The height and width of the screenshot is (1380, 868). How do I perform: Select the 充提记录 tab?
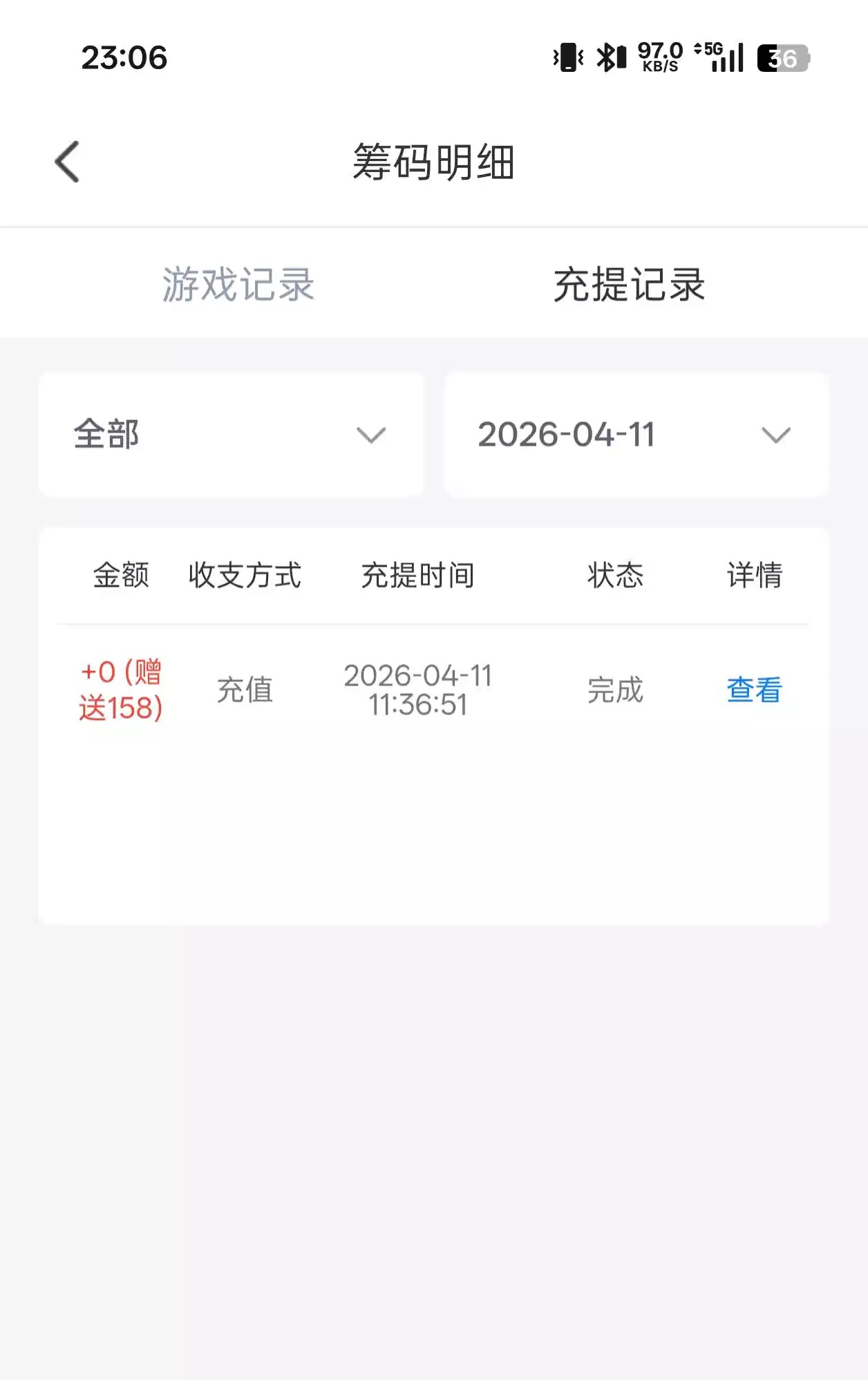tap(629, 284)
